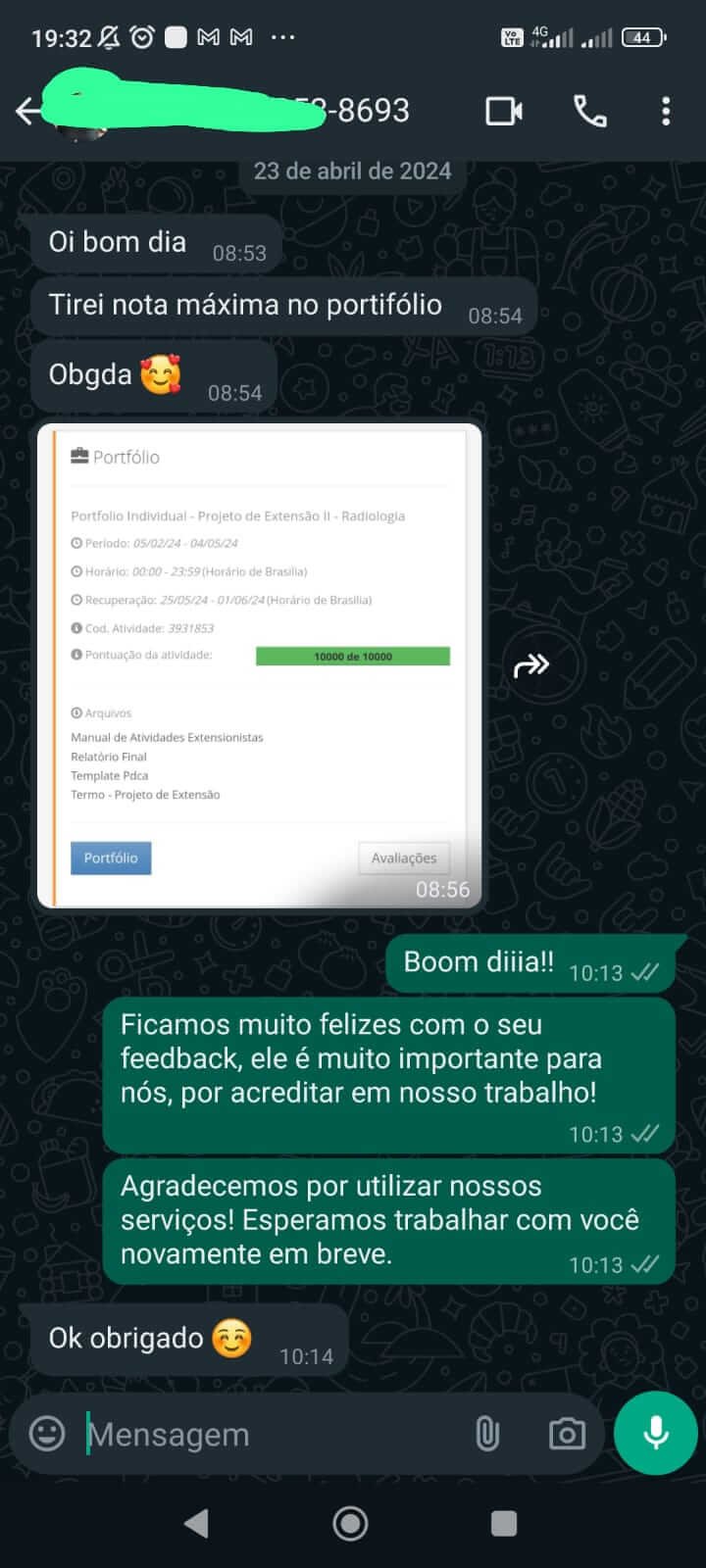Focus the Mensagem text field
Screen dimensions: 706x1568
pos(265,1434)
